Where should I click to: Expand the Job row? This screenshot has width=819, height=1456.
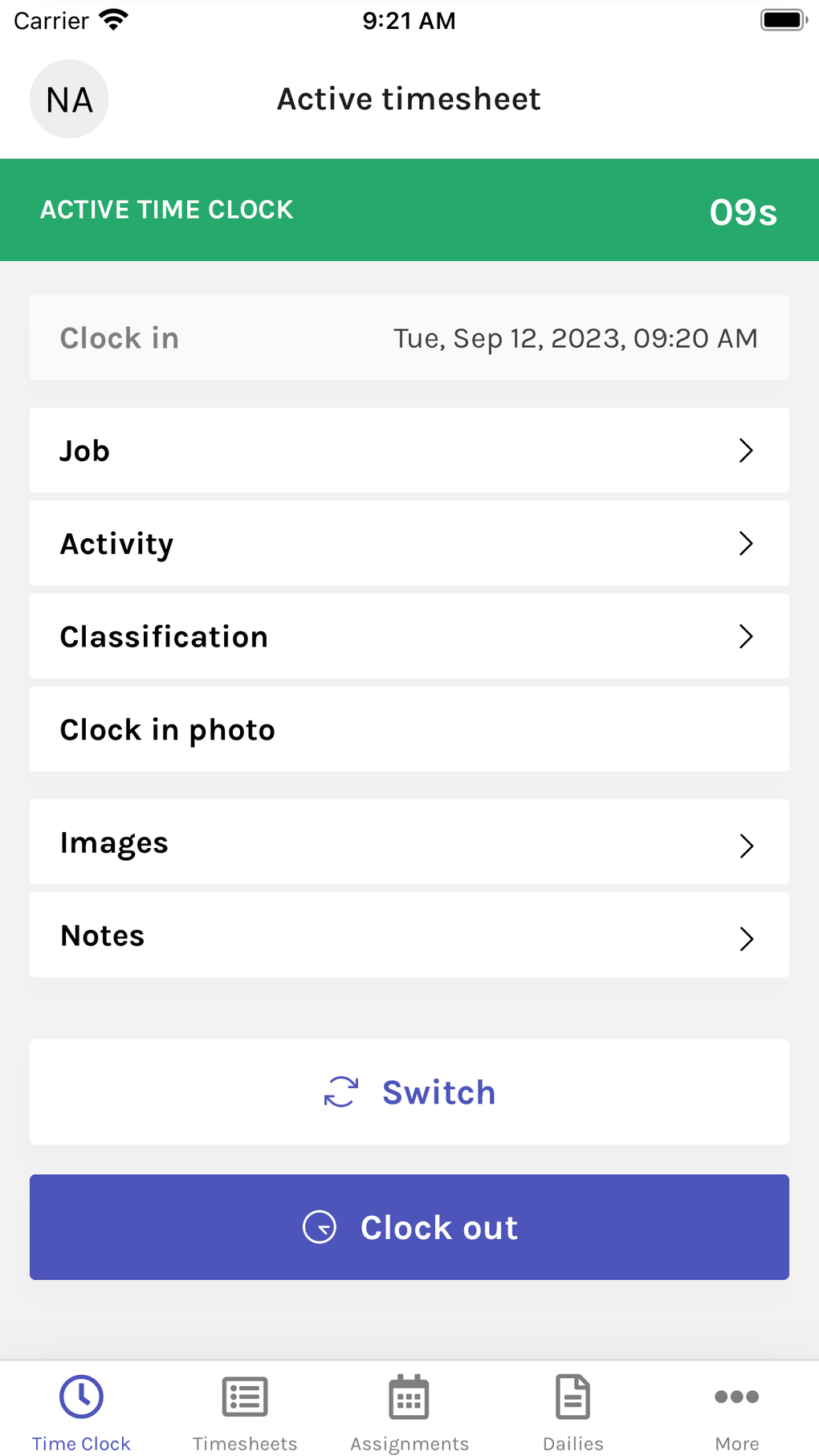coord(409,451)
